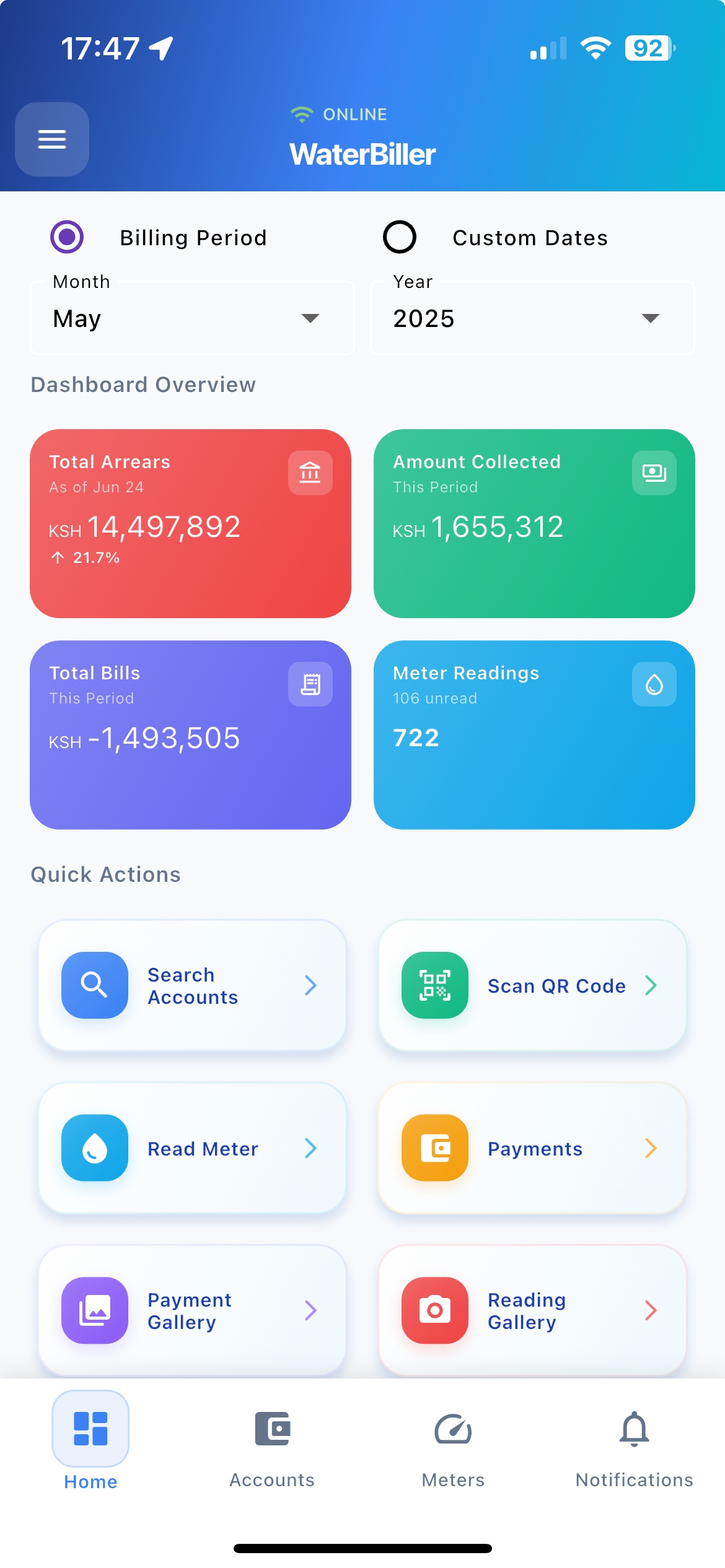Image resolution: width=725 pixels, height=1568 pixels.
Task: Open the Payment Gallery image icon
Action: click(x=94, y=1310)
